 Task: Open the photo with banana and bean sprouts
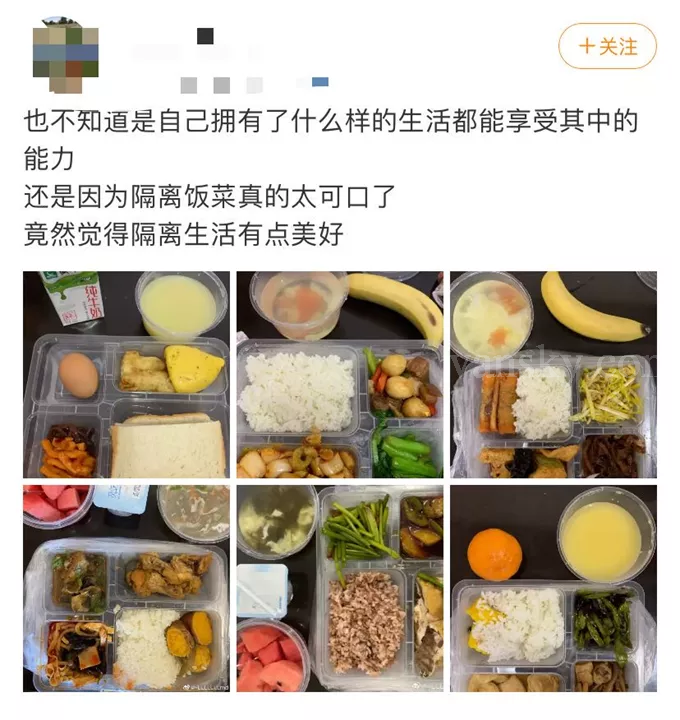point(553,374)
